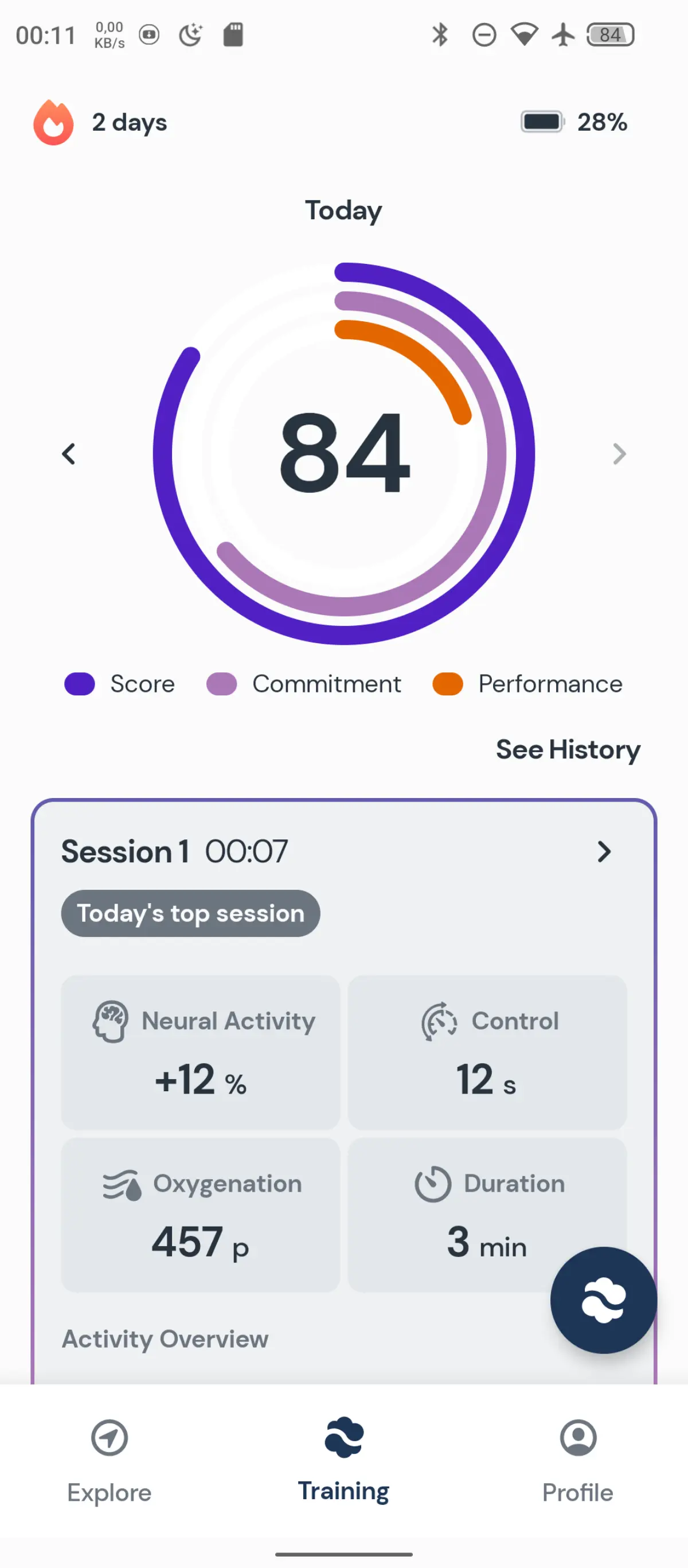Switch to the Training tab
This screenshot has width=688, height=1568.
pos(343,1461)
